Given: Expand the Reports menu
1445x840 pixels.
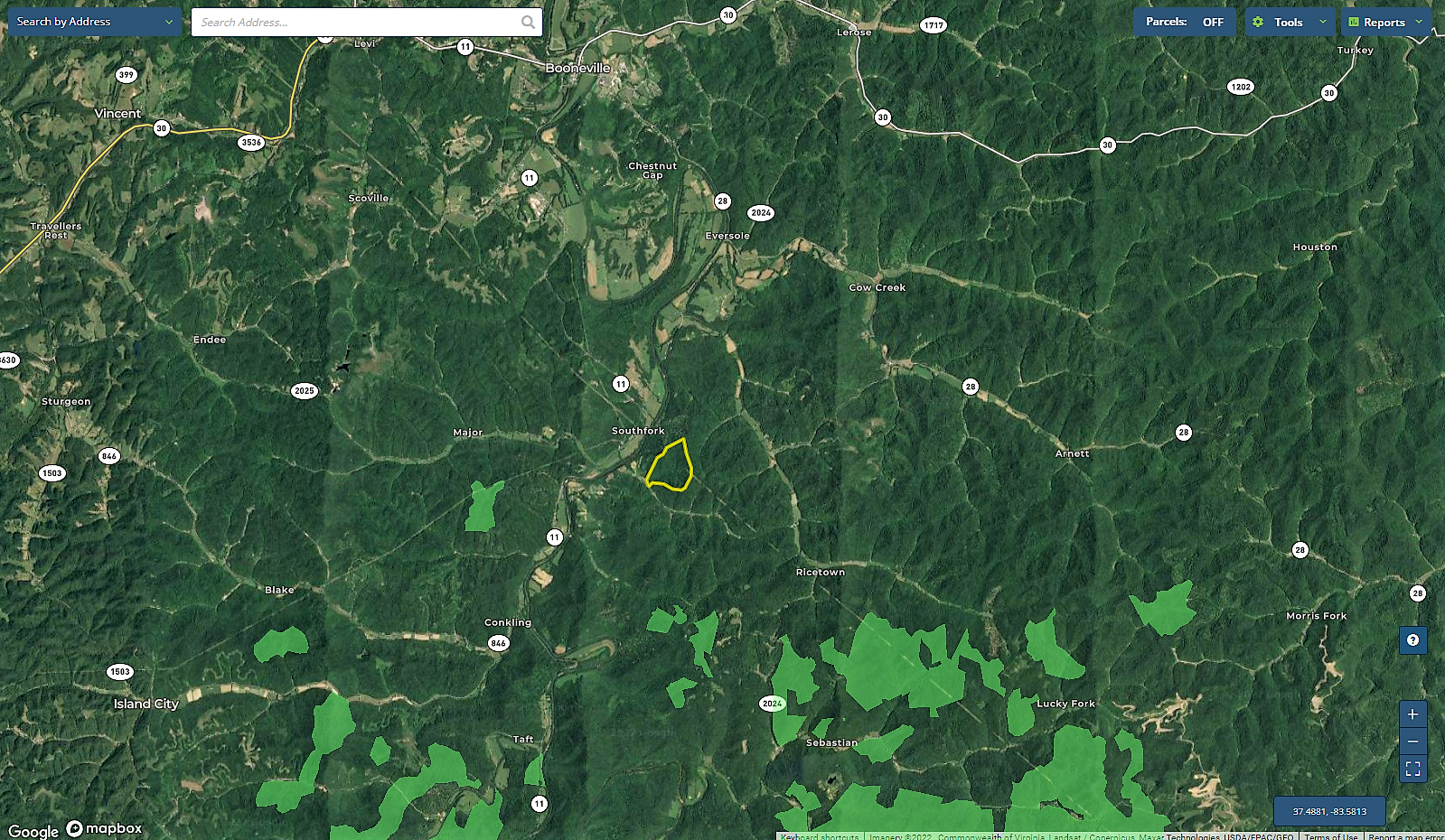Looking at the screenshot, I should 1385,22.
